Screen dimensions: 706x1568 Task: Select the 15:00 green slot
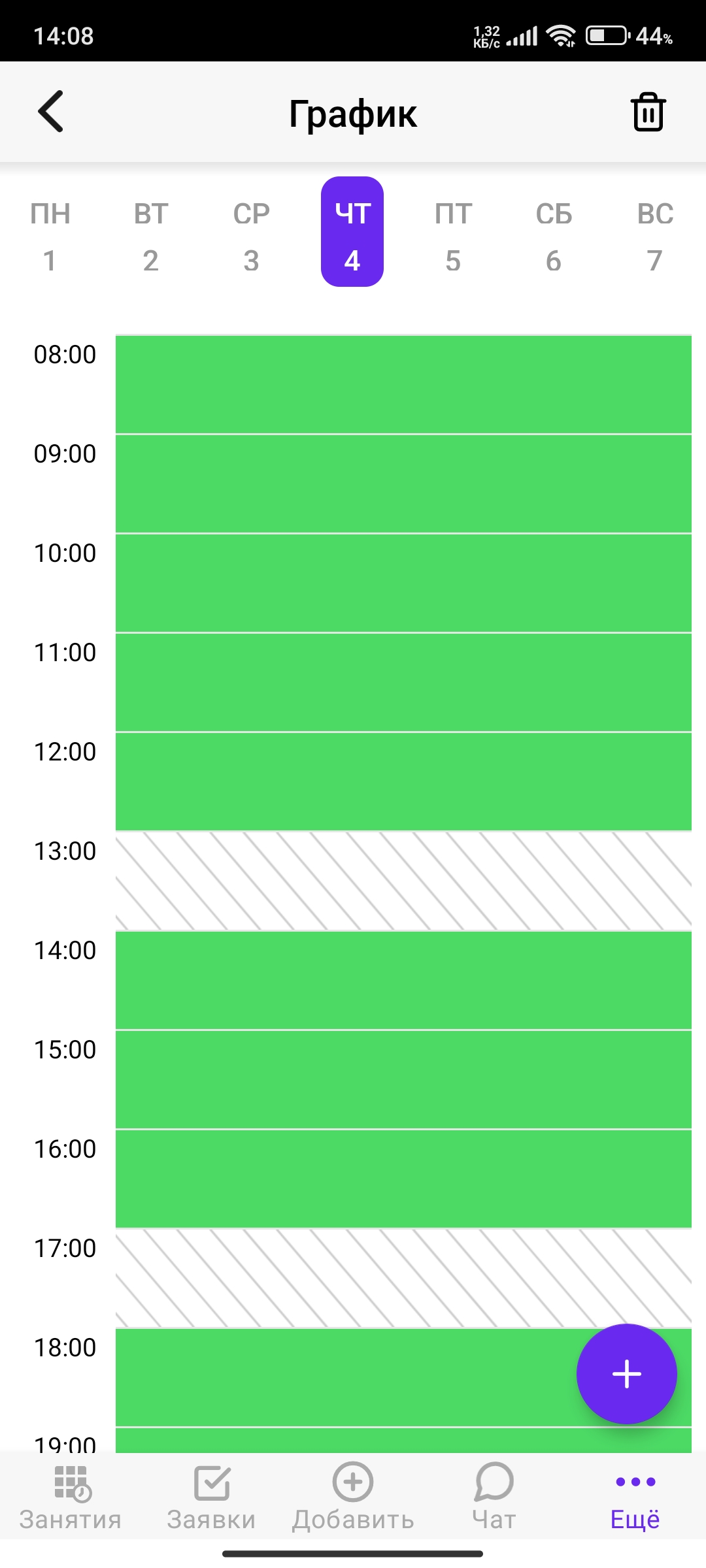[403, 1079]
